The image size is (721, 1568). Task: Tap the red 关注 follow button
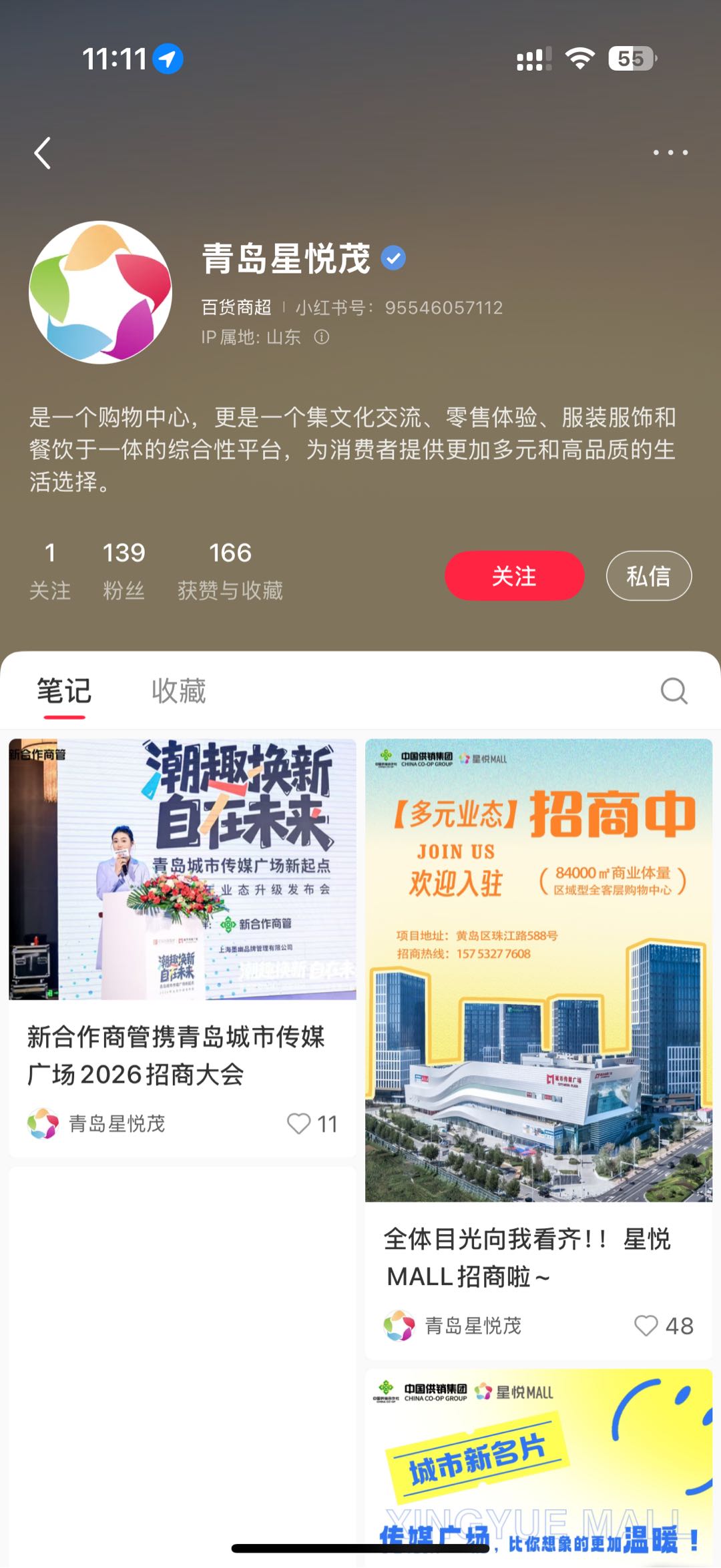(x=514, y=575)
